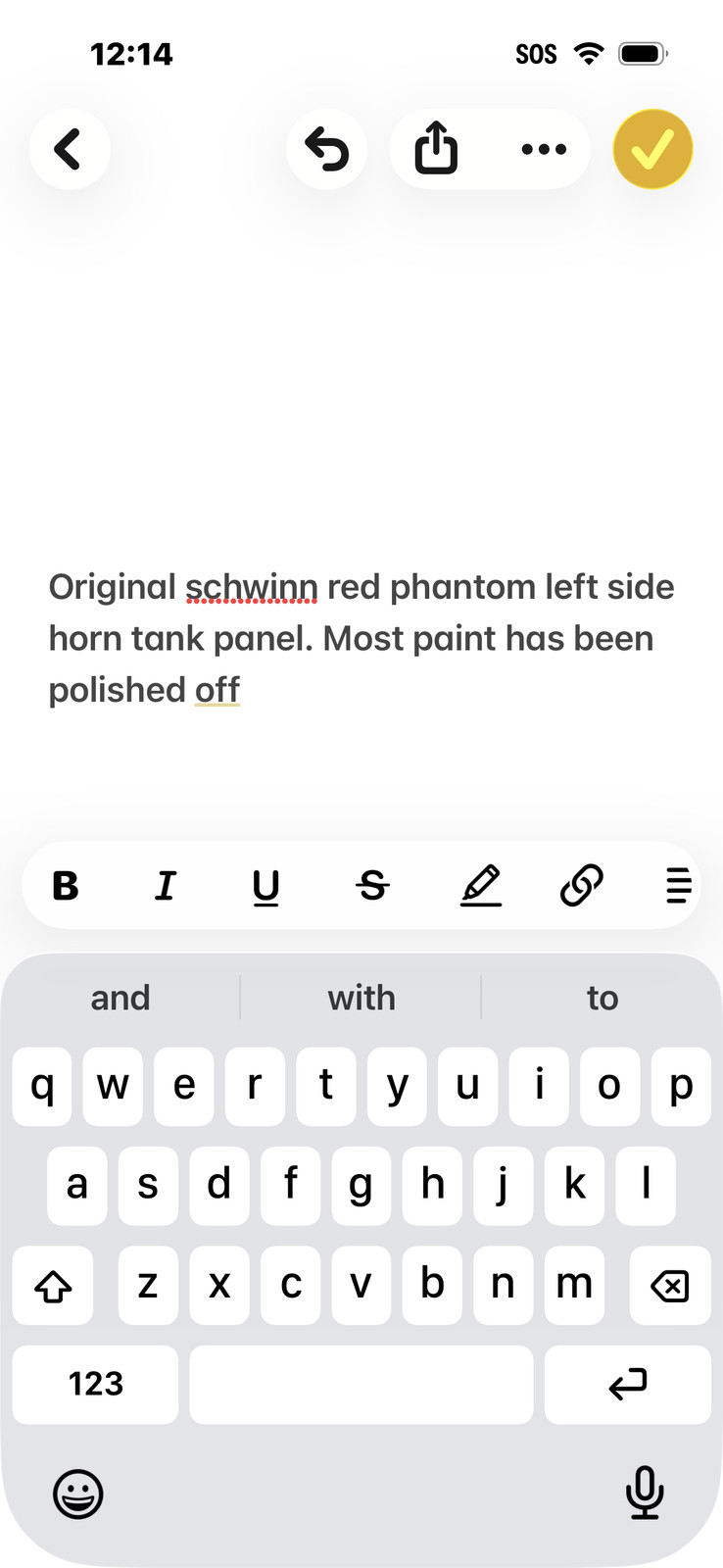
Task: Underline the text
Action: tap(266, 886)
